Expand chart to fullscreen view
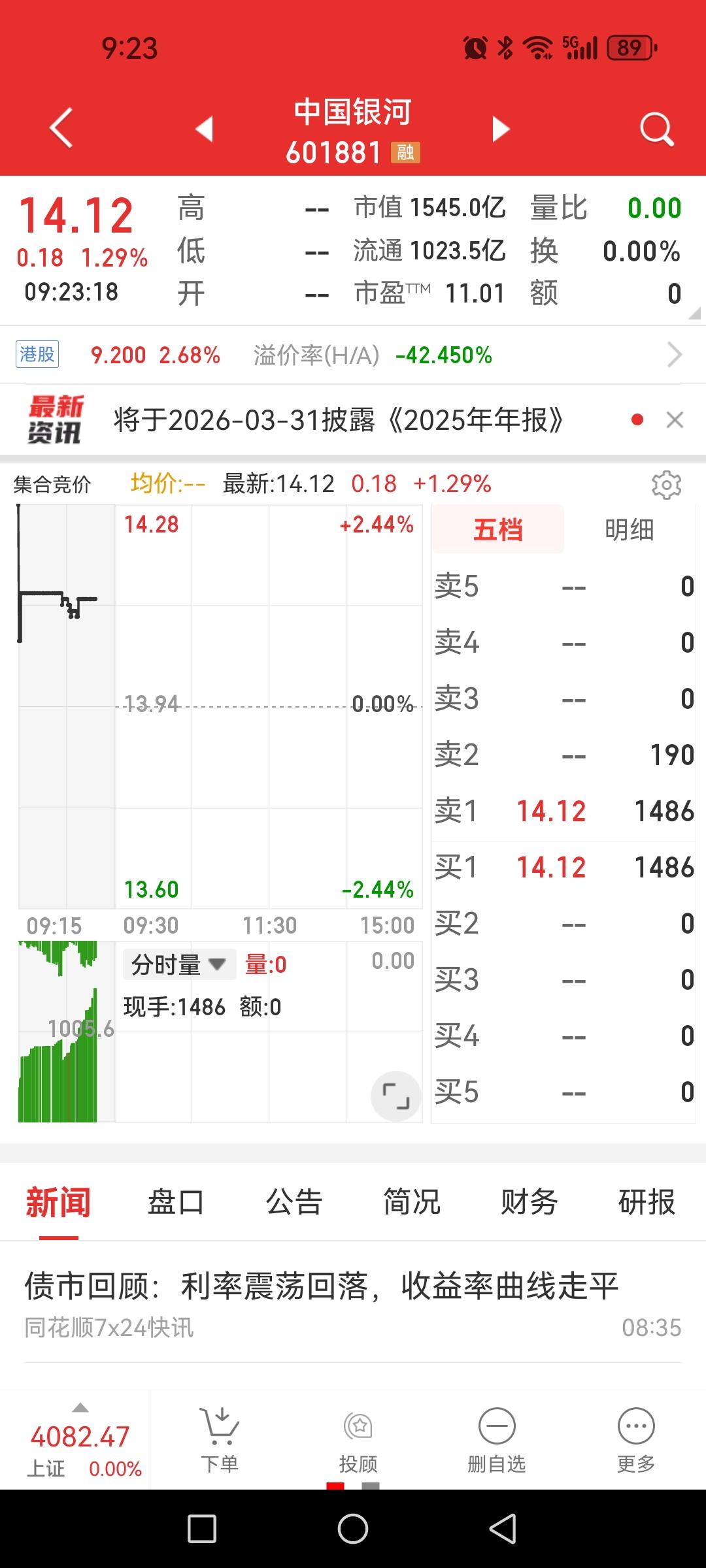 coord(395,1095)
